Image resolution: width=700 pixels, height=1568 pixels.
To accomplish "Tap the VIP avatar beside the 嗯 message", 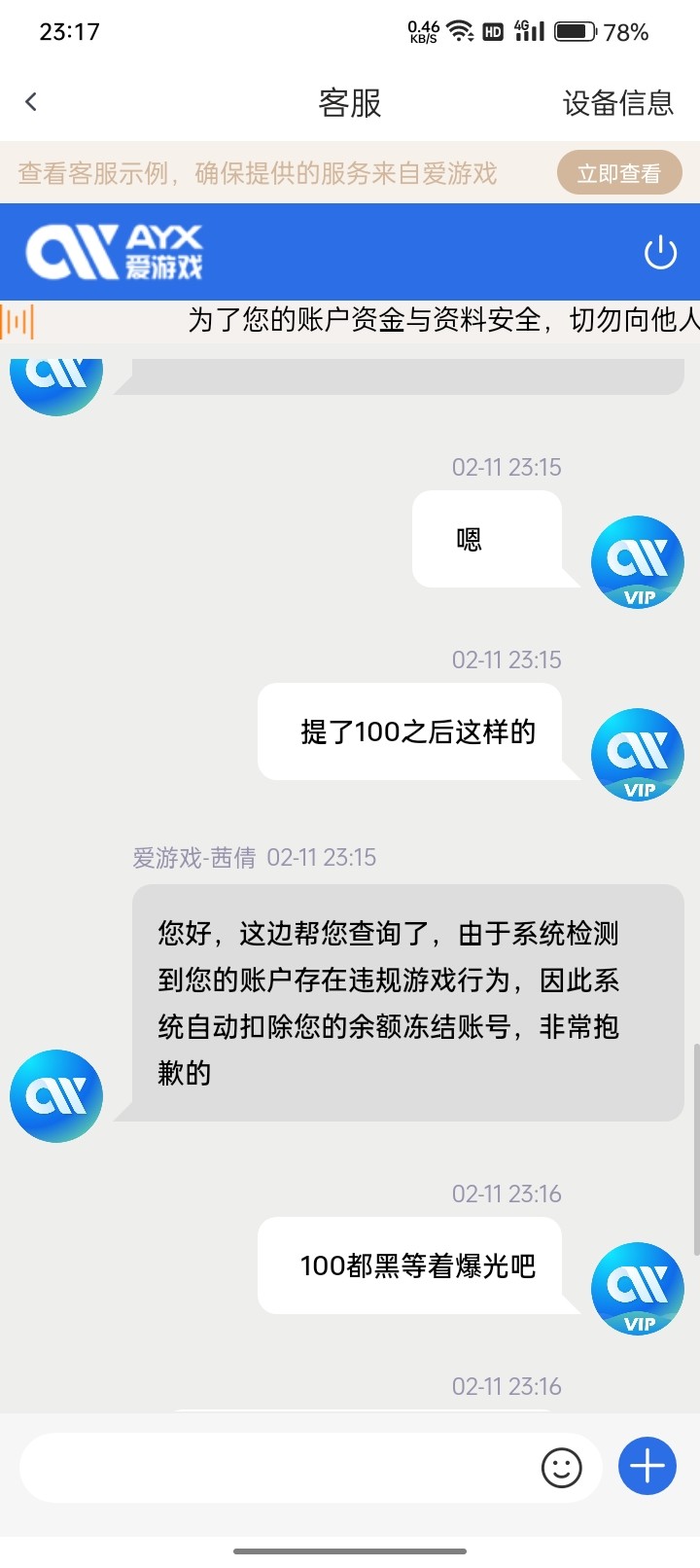I will [x=637, y=561].
